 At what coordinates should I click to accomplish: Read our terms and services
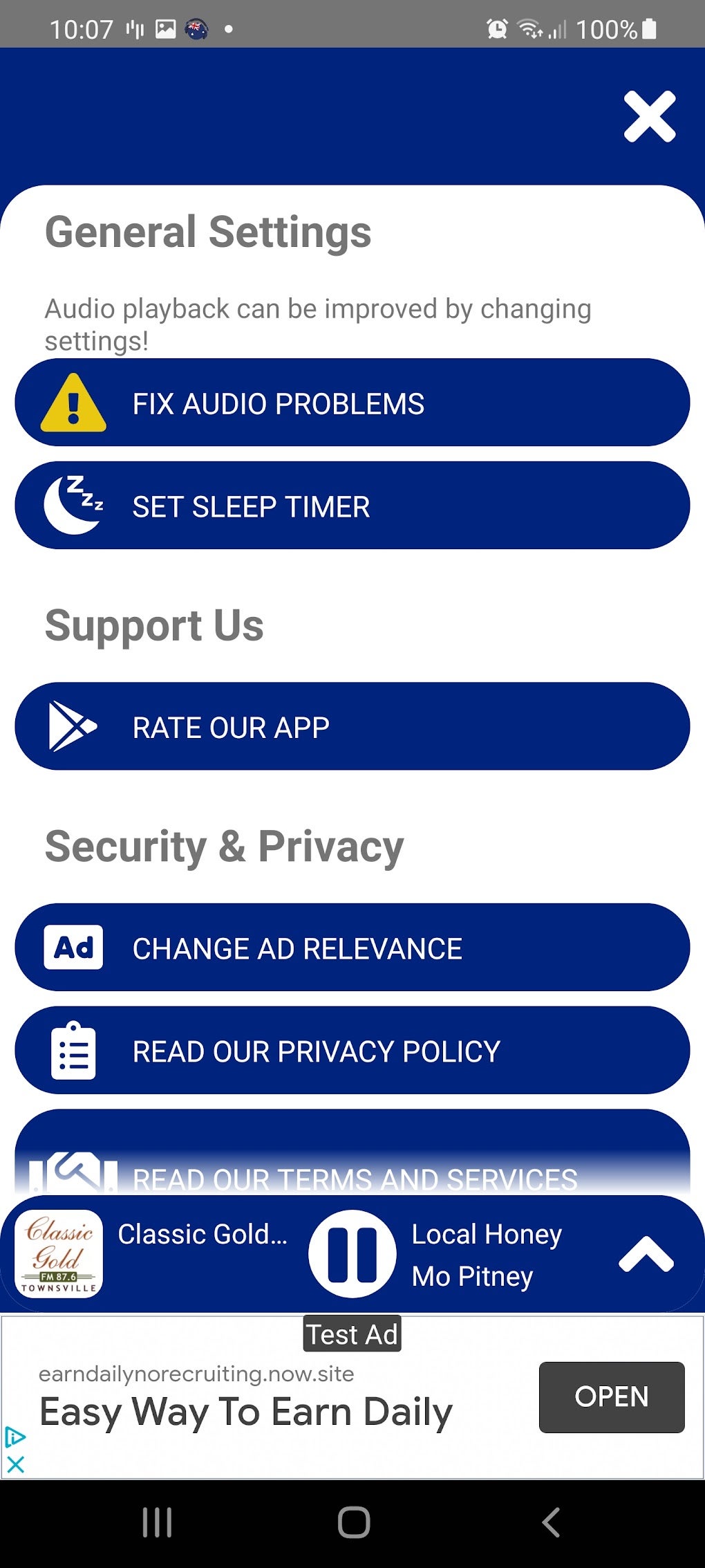click(352, 1169)
